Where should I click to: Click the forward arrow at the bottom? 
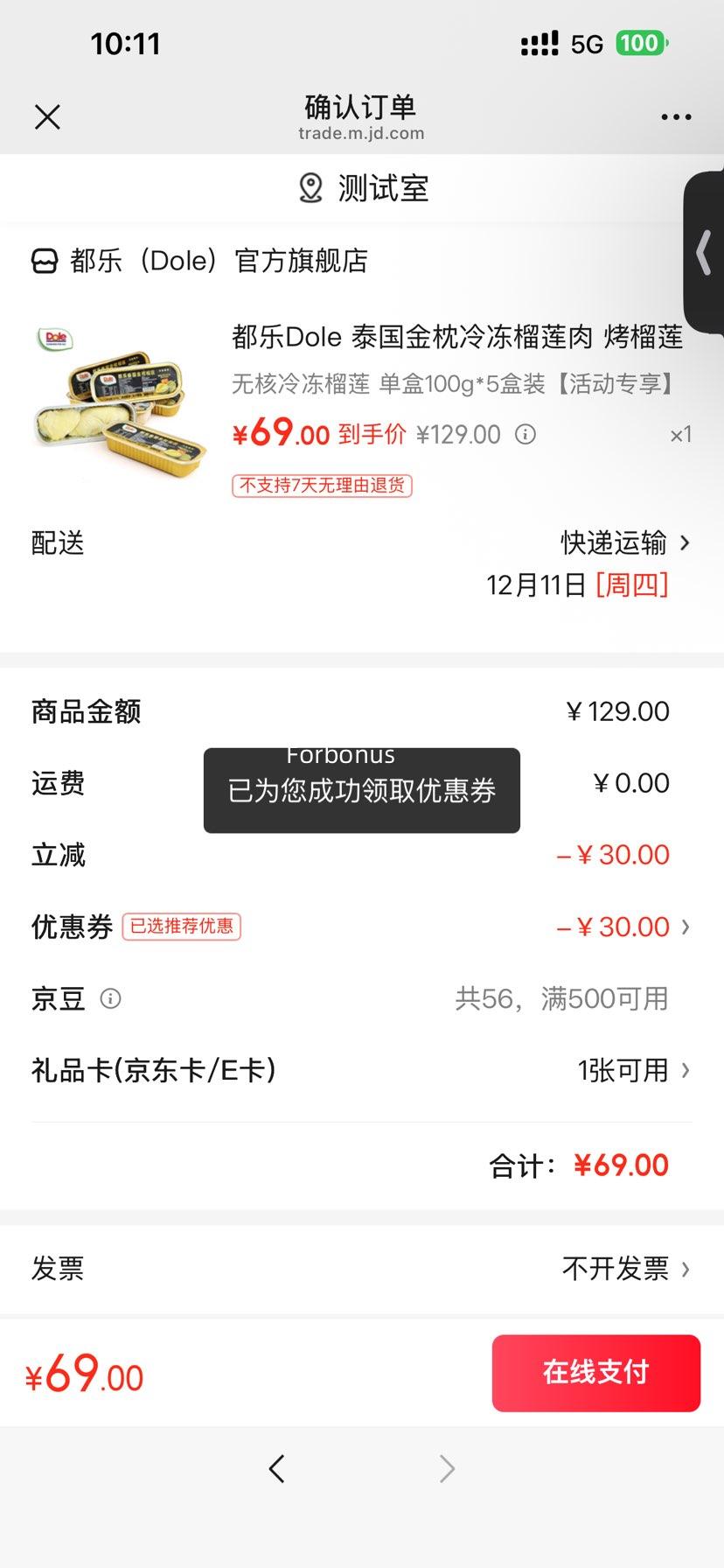click(447, 1468)
